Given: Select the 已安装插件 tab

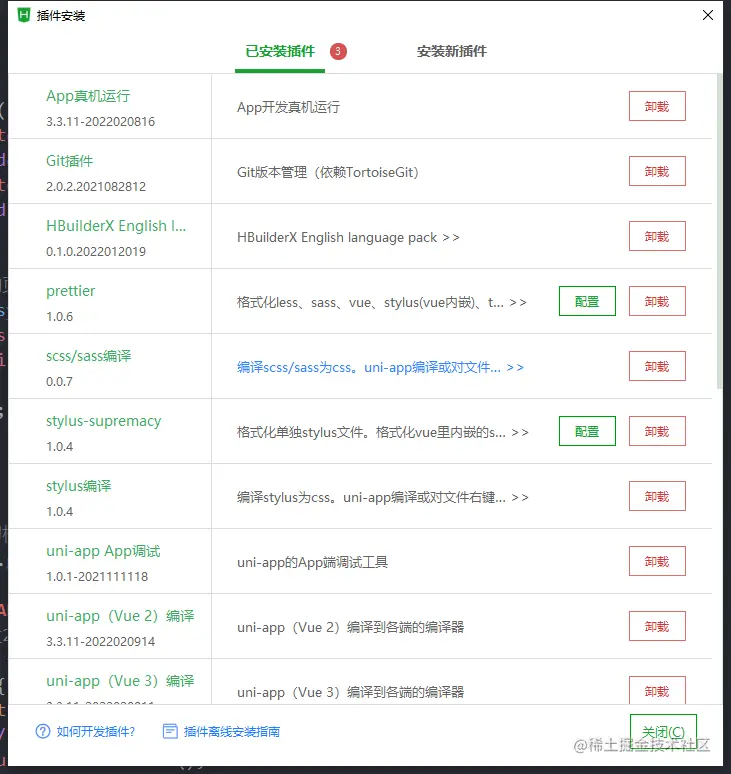Looking at the screenshot, I should (280, 51).
